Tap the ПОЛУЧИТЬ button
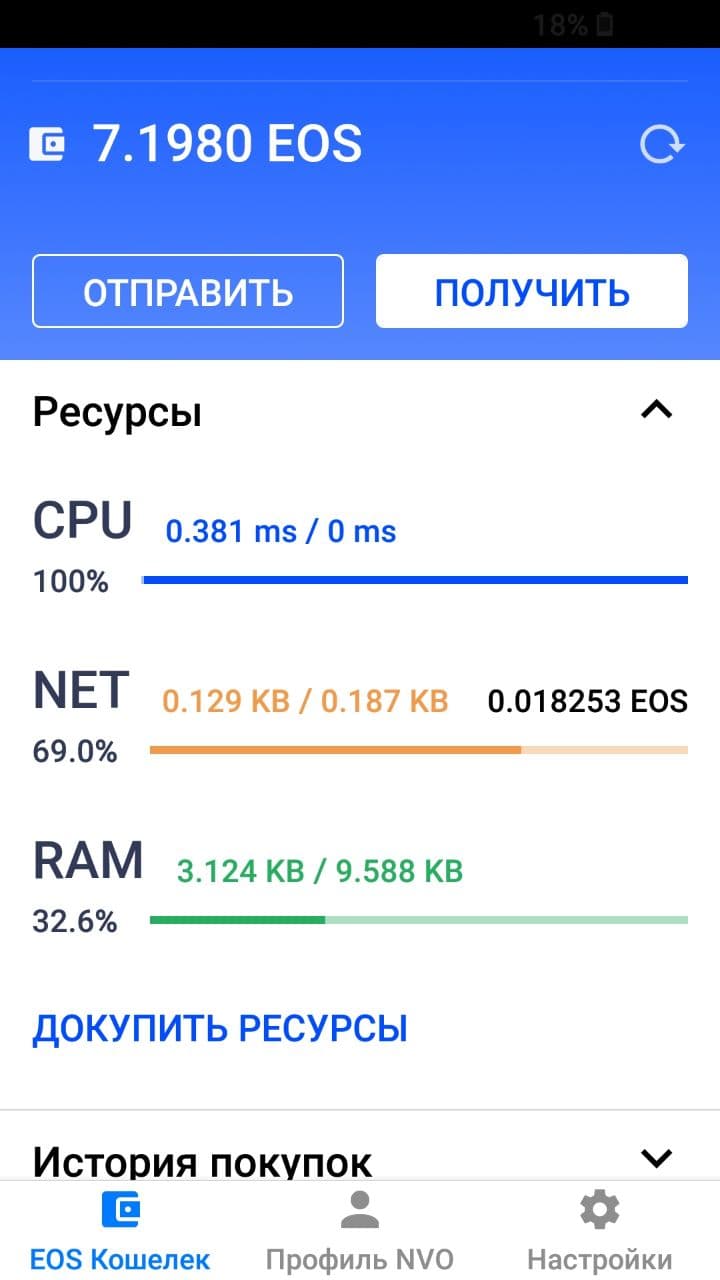This screenshot has height=1280, width=720. [532, 291]
